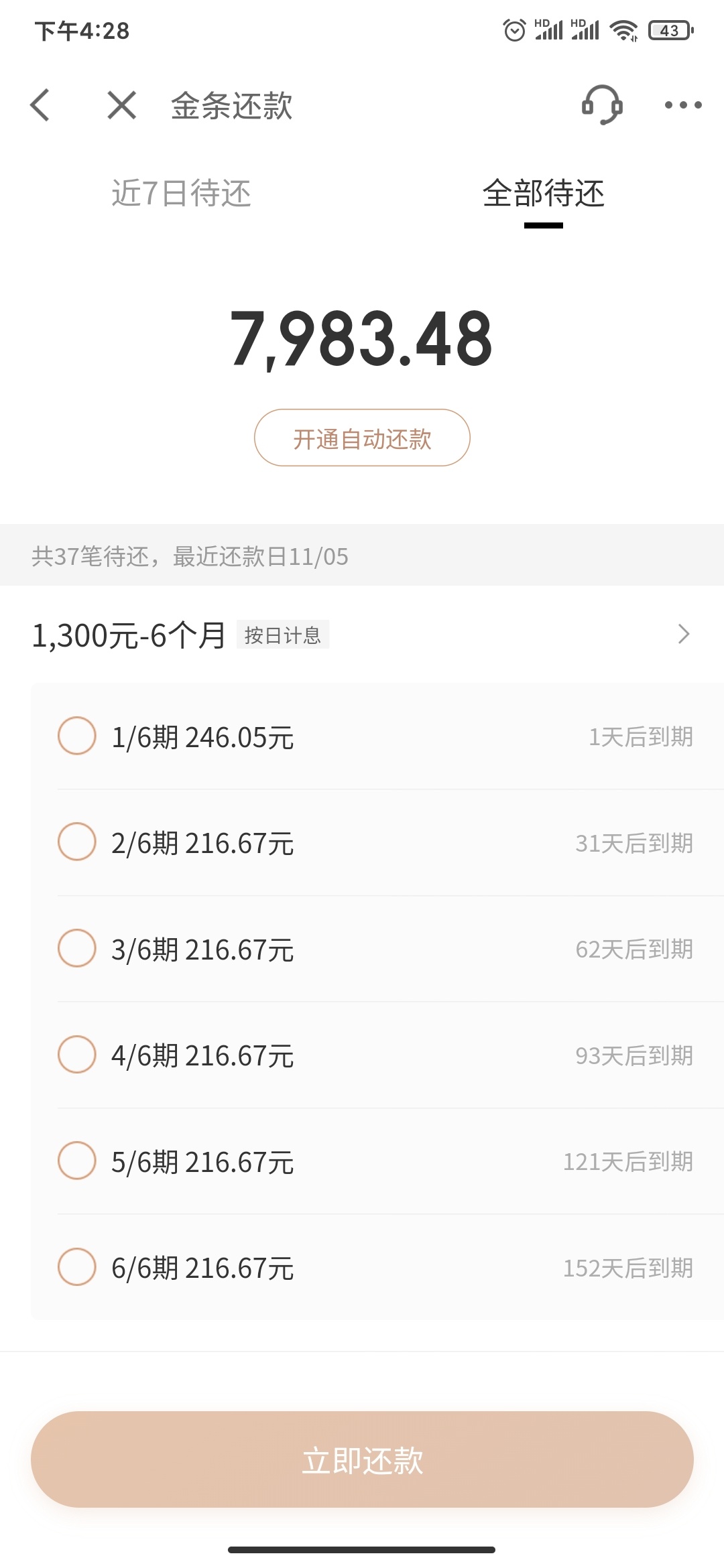The width and height of the screenshot is (724, 1568).
Task: Go back using the top-left arrow
Action: 40,105
